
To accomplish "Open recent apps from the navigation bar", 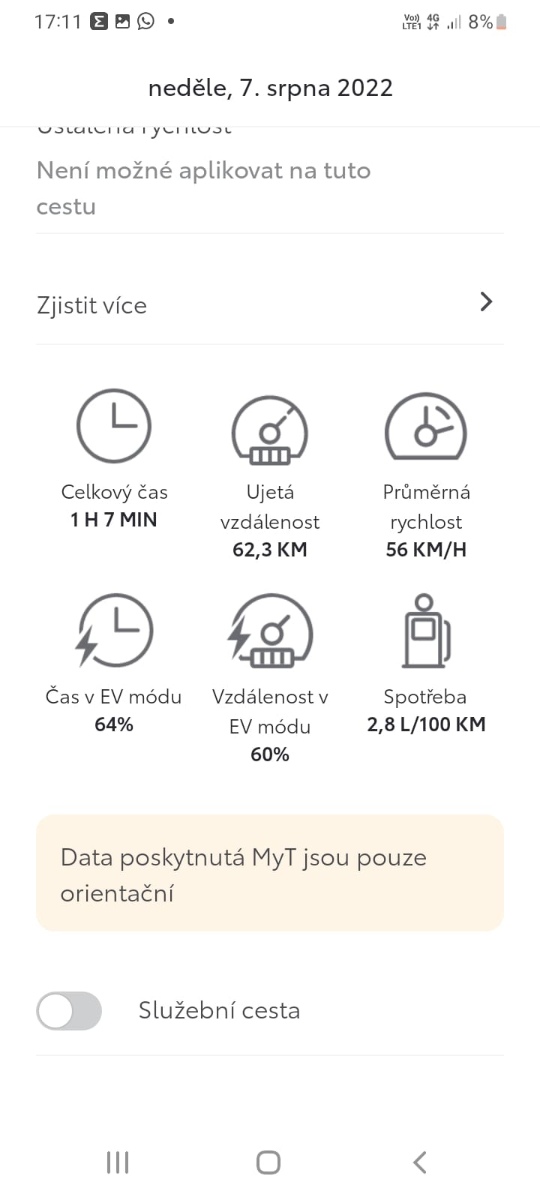I will tap(118, 1162).
